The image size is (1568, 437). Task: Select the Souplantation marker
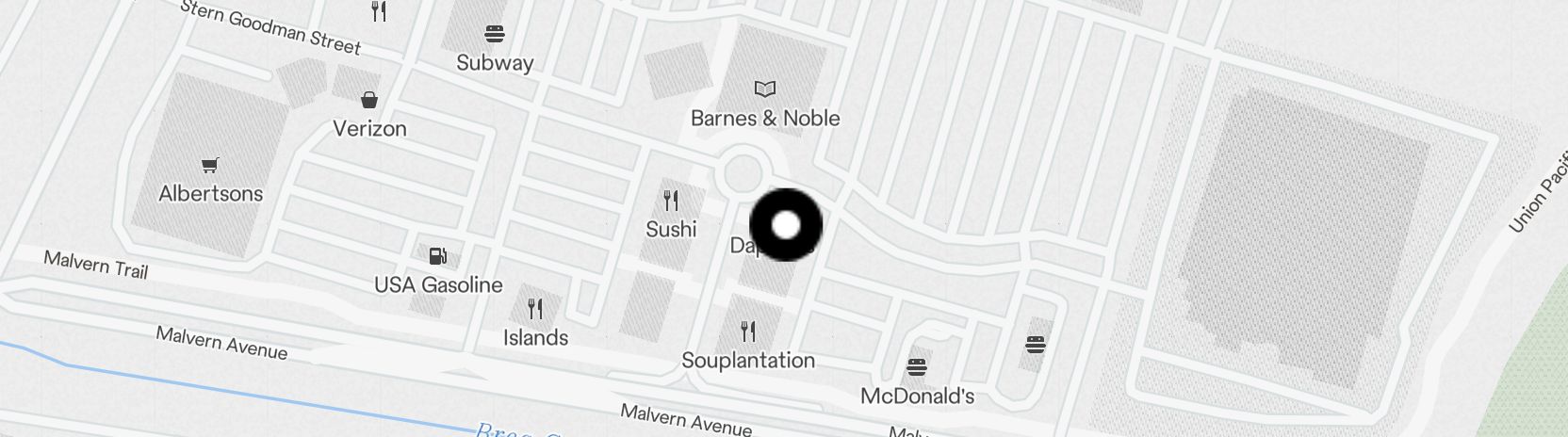pos(748,332)
